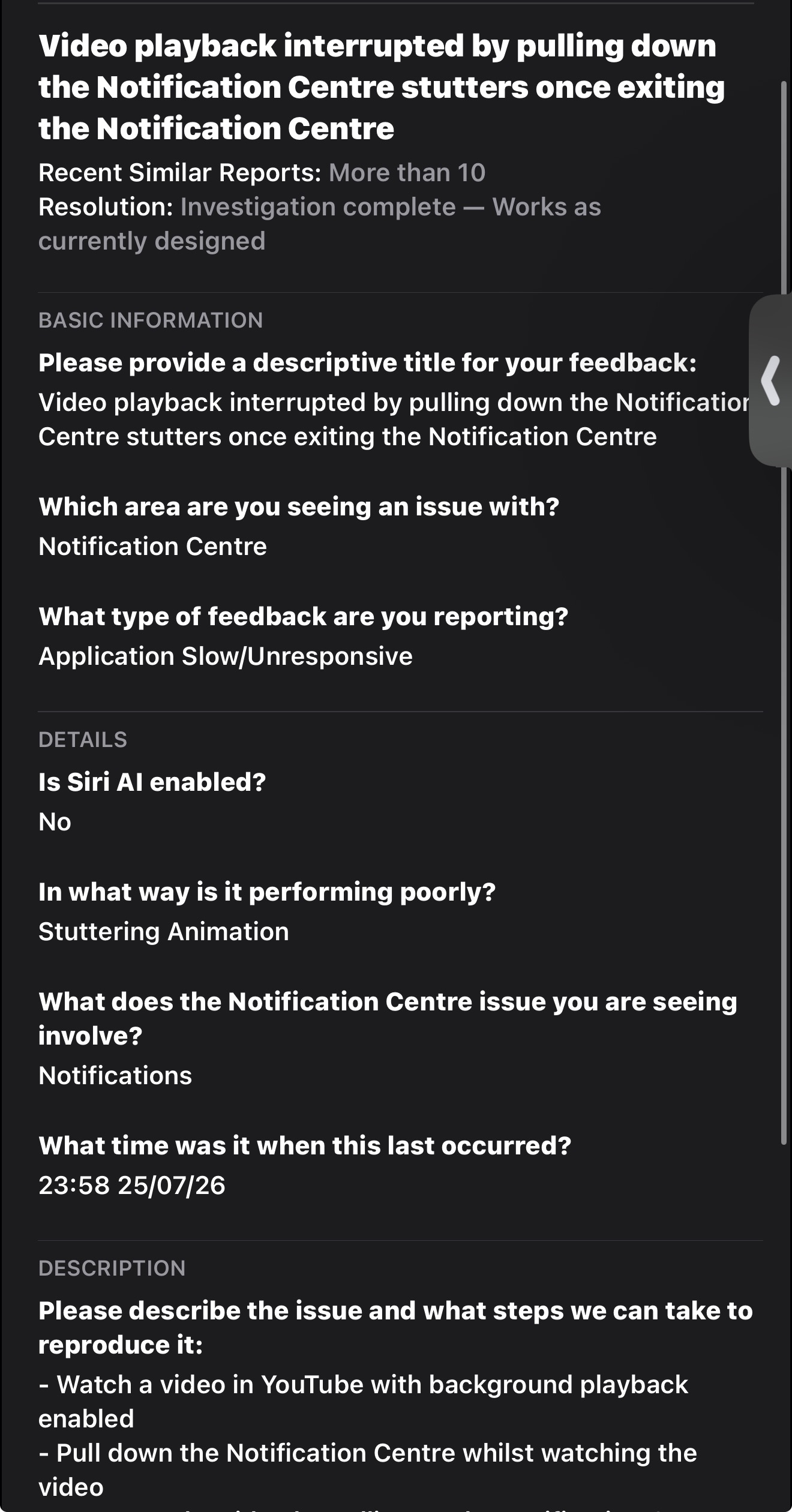Open the side handle with the chevron arrow
This screenshot has width=792, height=1512.
pyautogui.click(x=771, y=380)
